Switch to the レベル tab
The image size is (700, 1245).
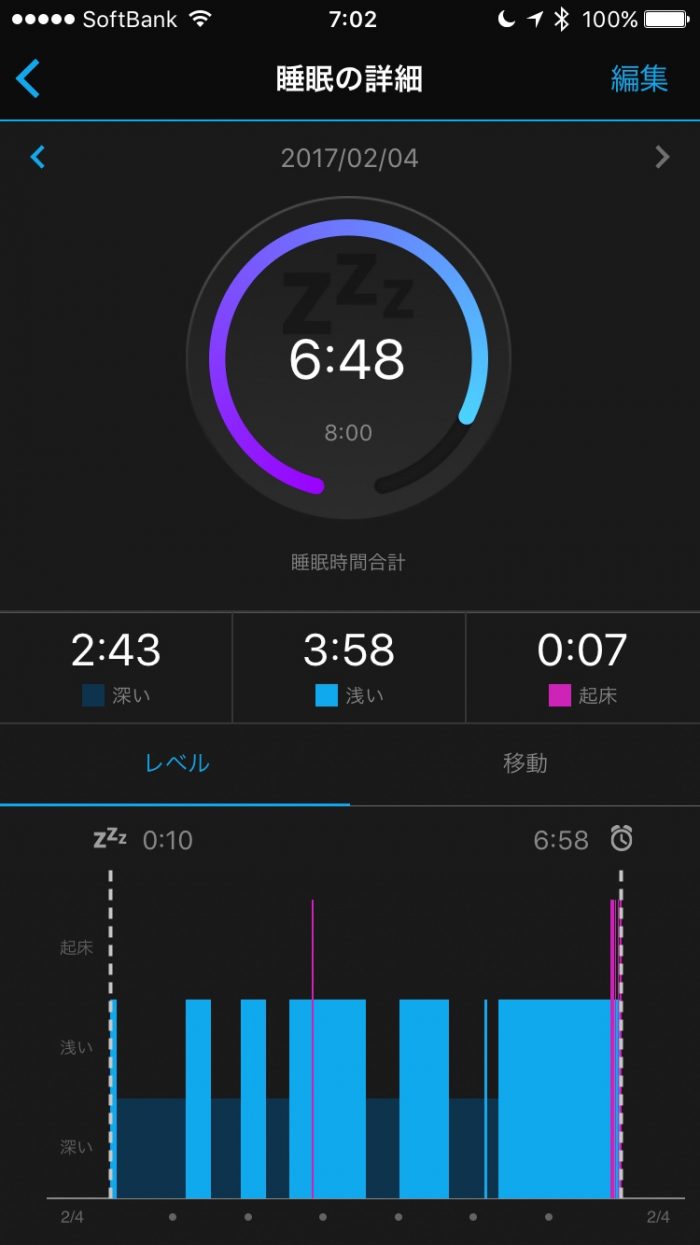pyautogui.click(x=177, y=764)
